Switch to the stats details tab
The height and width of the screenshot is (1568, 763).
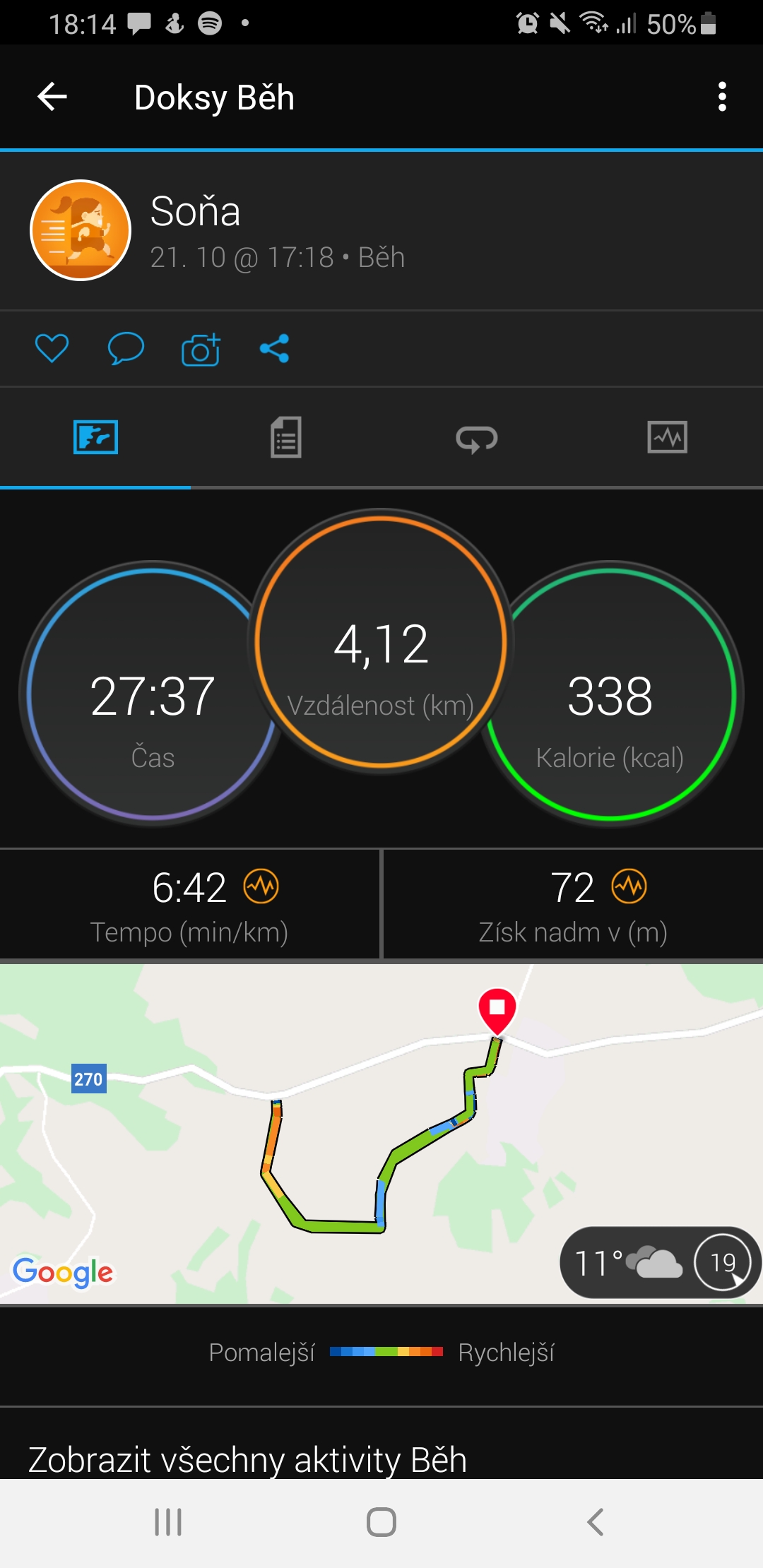[x=286, y=437]
